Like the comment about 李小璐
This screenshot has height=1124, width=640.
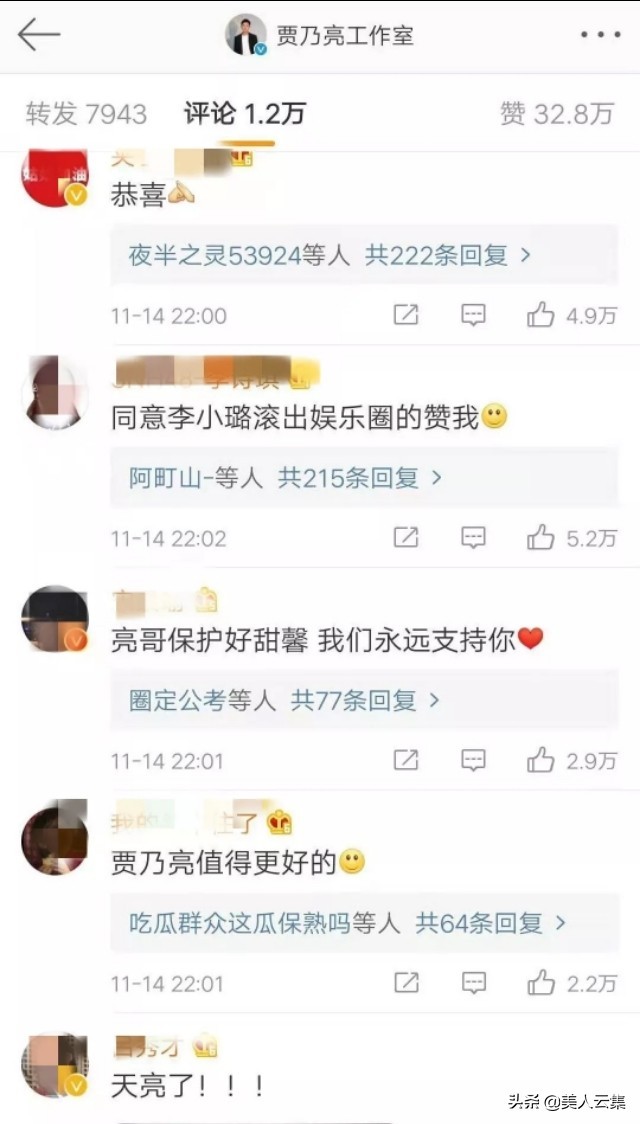click(541, 538)
